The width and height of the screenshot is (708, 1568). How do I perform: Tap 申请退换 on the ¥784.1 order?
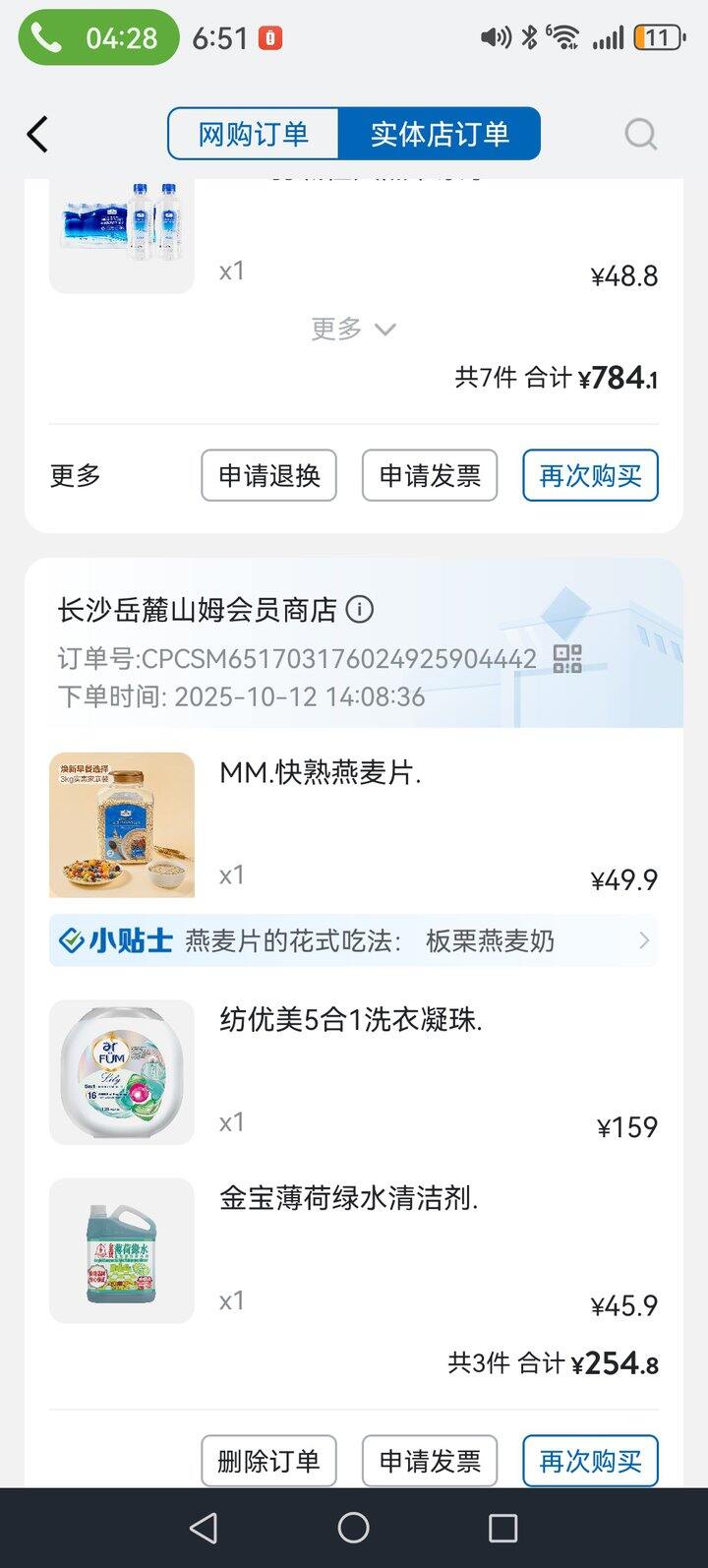[269, 476]
